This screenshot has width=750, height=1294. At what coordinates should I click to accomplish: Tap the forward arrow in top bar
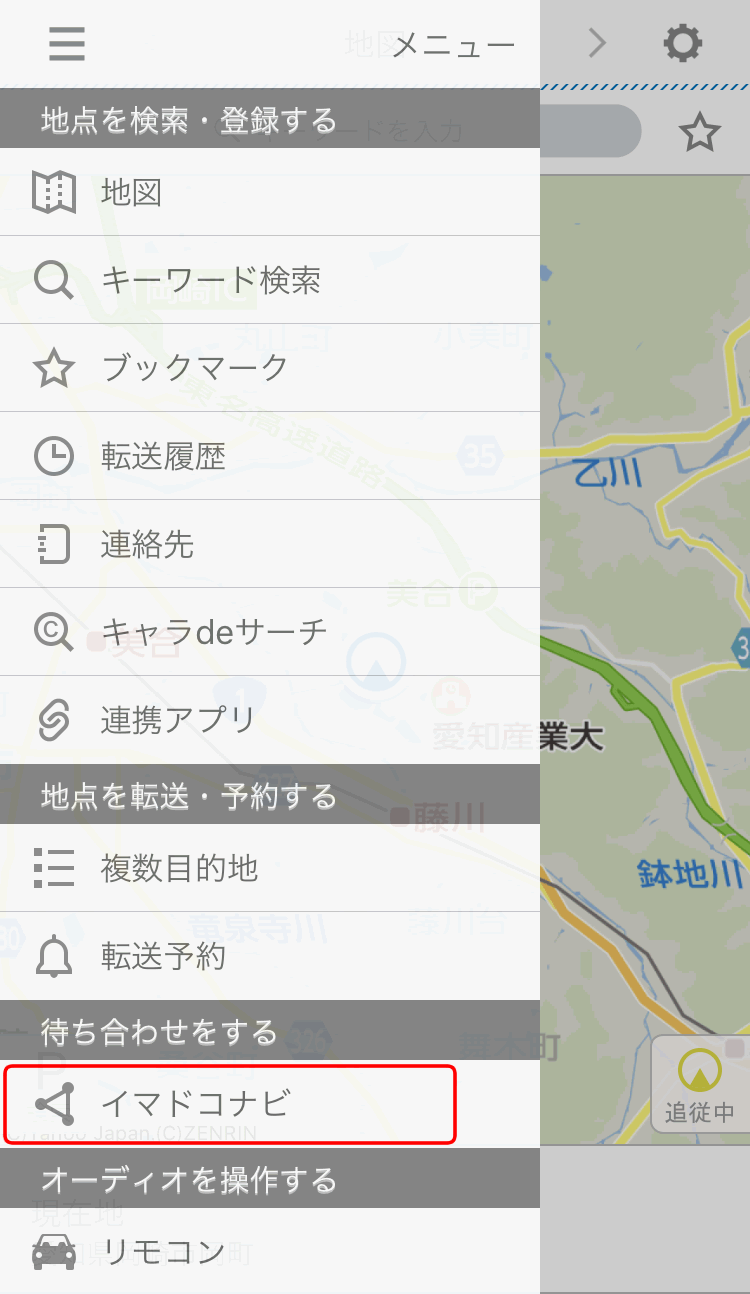[598, 44]
